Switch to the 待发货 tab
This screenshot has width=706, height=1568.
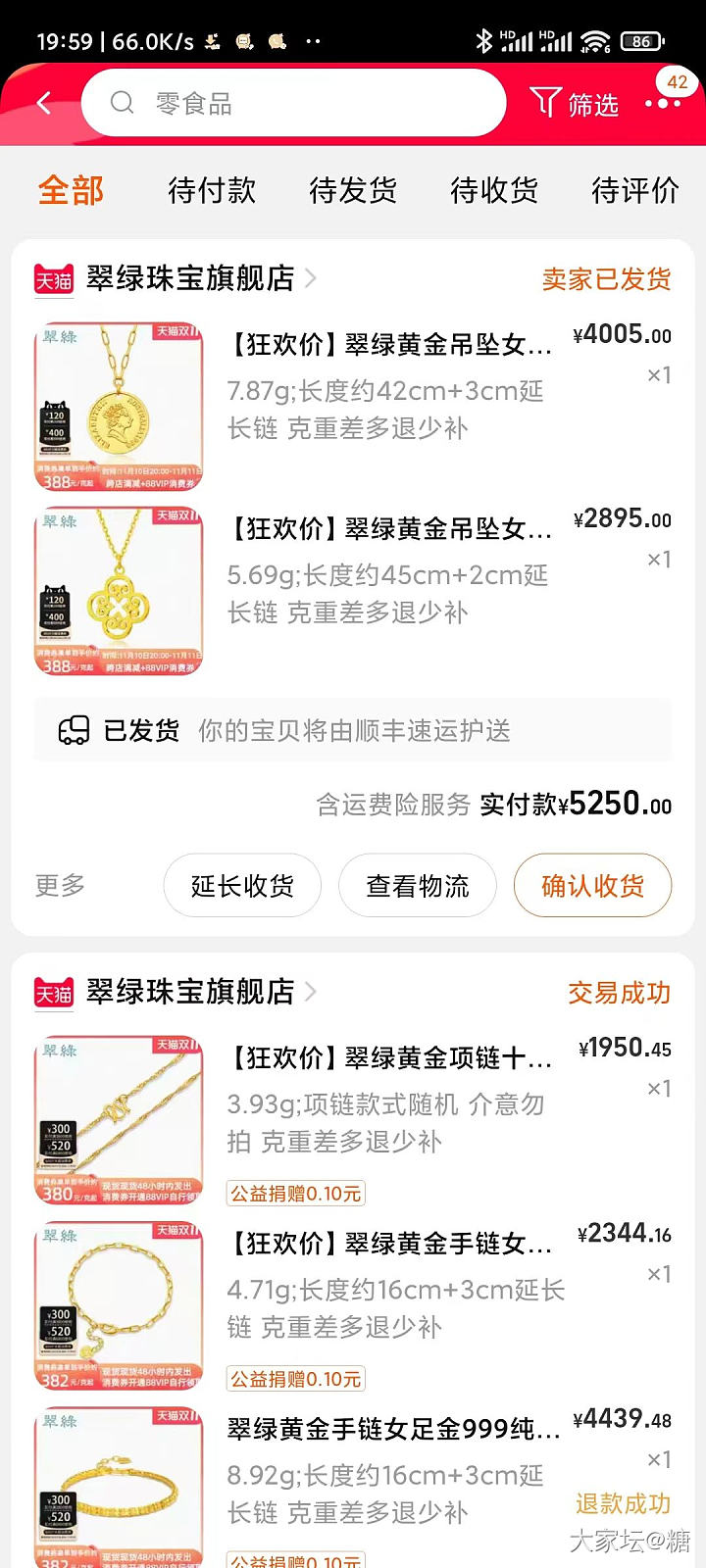[x=353, y=190]
